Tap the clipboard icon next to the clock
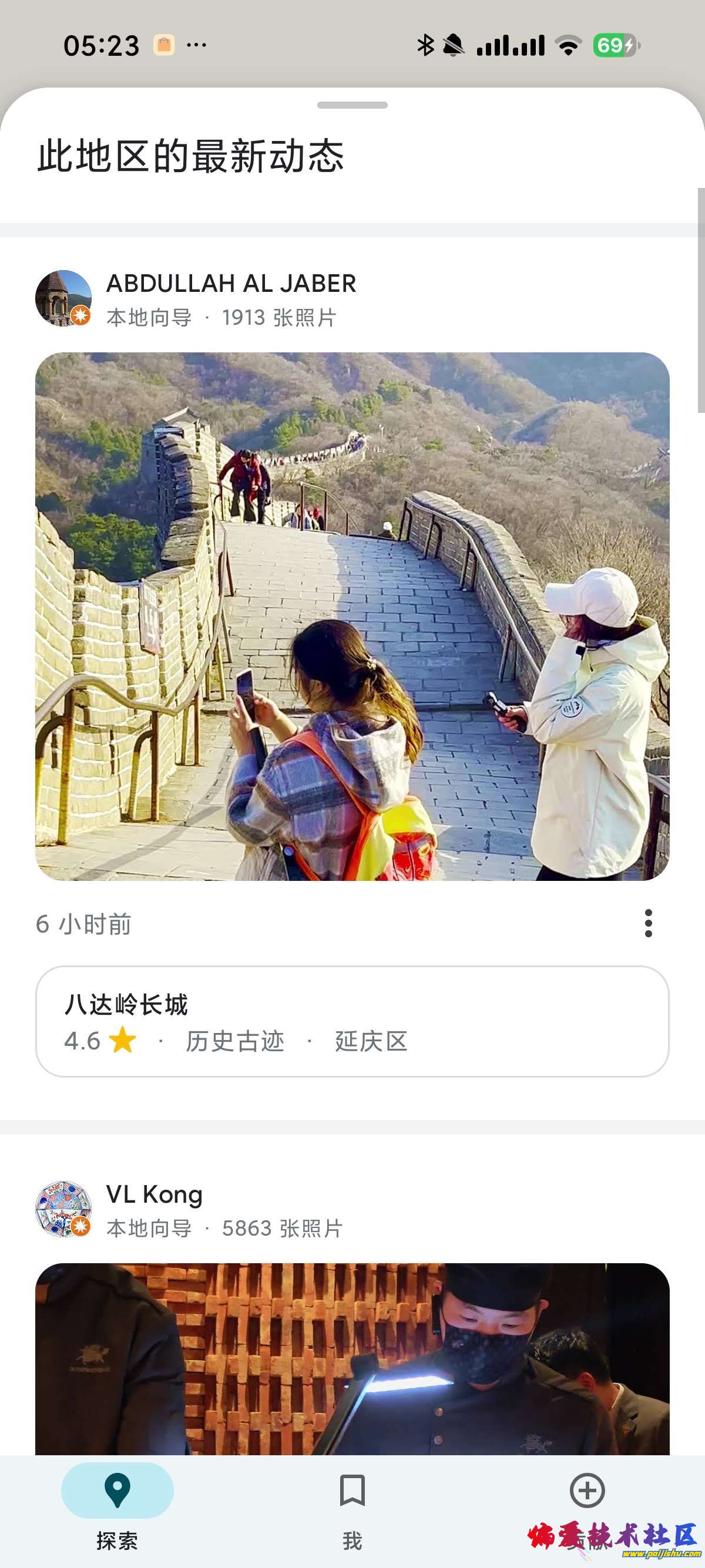This screenshot has height=1568, width=705. 163,45
